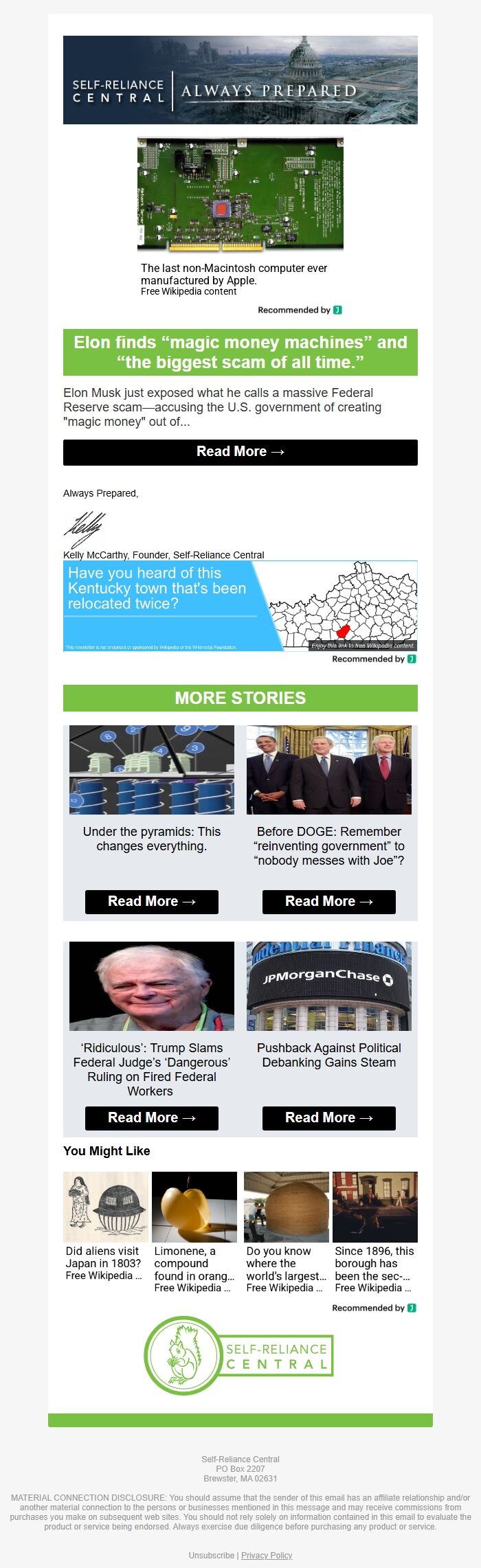Read more about Under the pyramids story

click(x=151, y=902)
